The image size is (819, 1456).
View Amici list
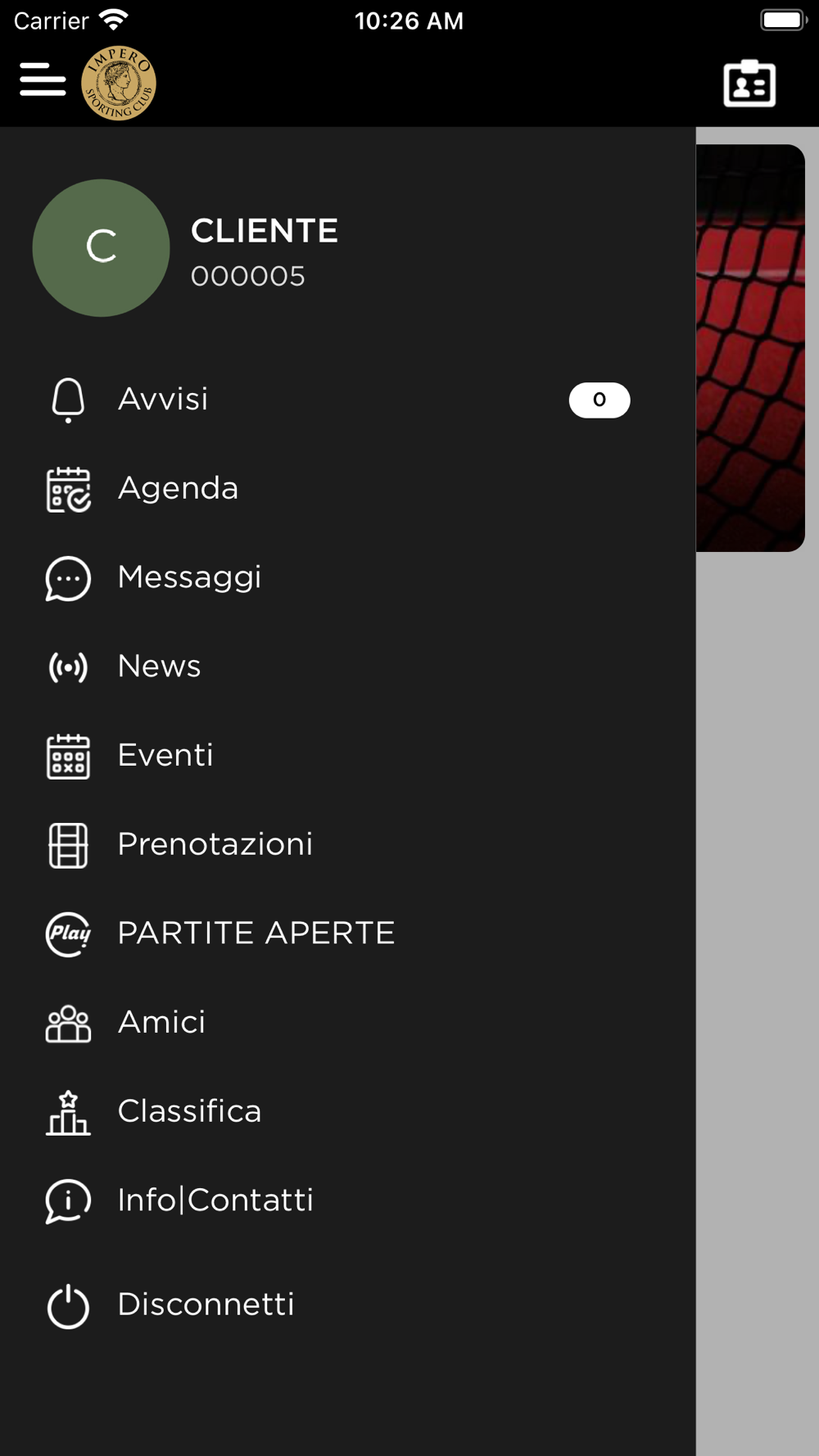point(161,1023)
